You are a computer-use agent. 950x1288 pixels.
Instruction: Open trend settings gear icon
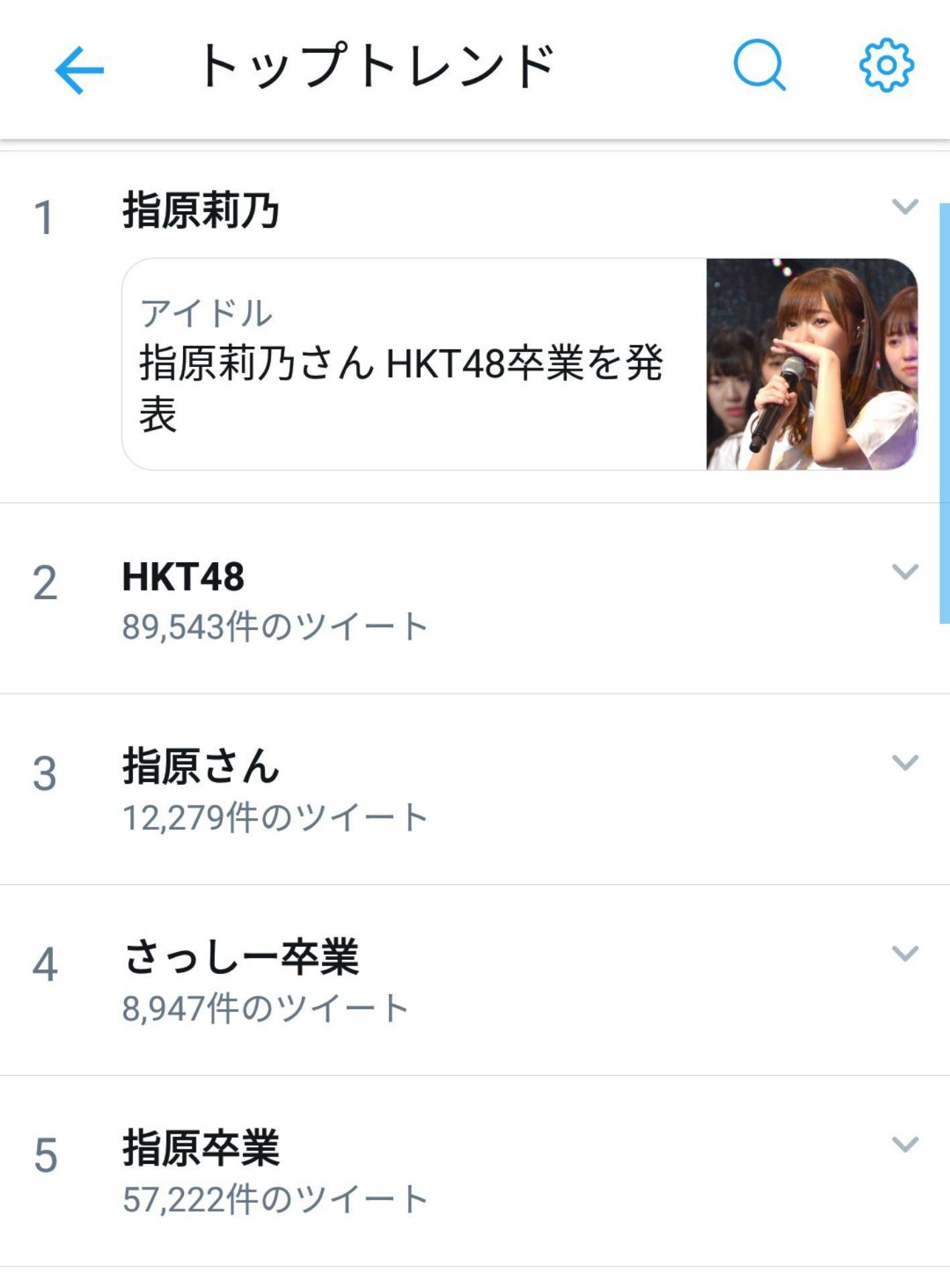pyautogui.click(x=886, y=65)
